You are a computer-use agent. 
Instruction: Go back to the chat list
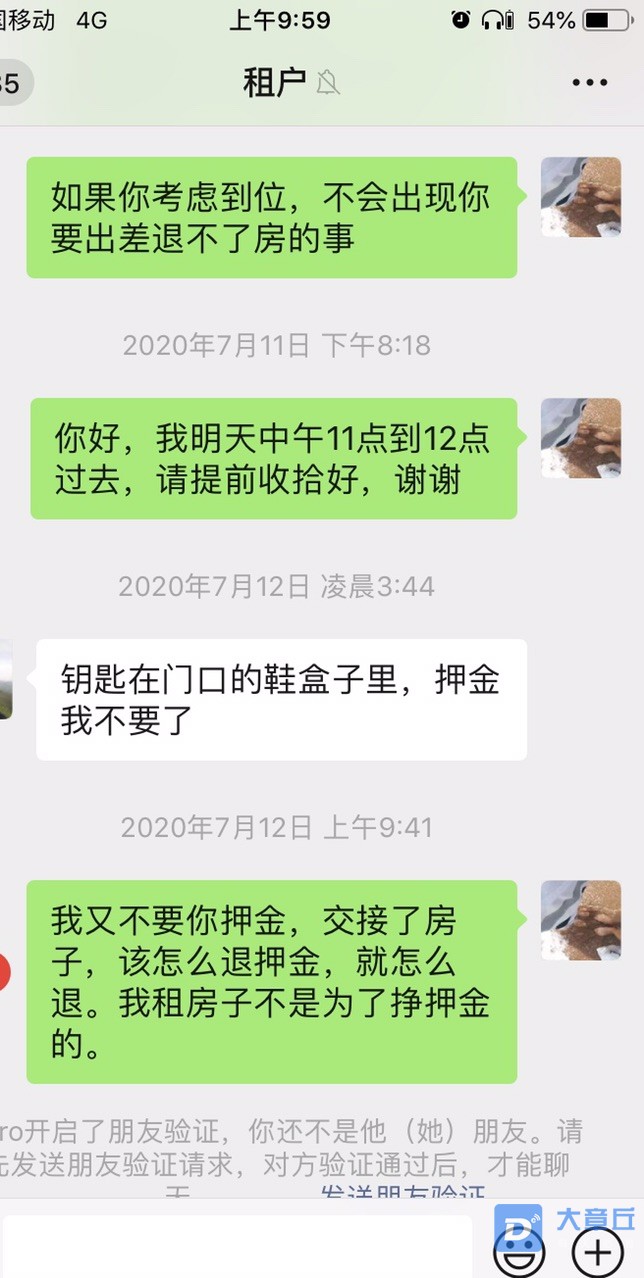pyautogui.click(x=12, y=83)
